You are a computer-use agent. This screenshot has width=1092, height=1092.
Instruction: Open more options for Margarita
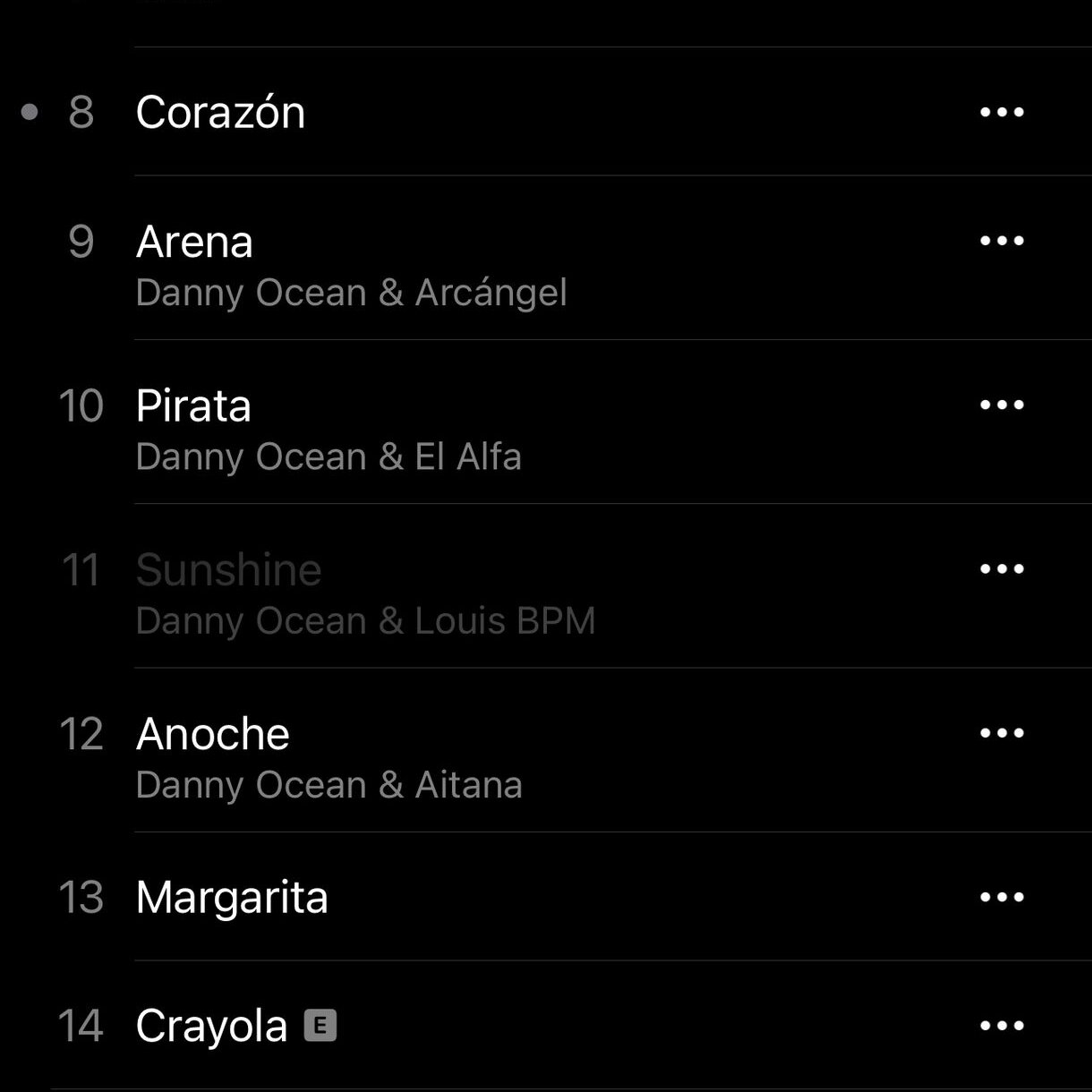pos(1002,898)
